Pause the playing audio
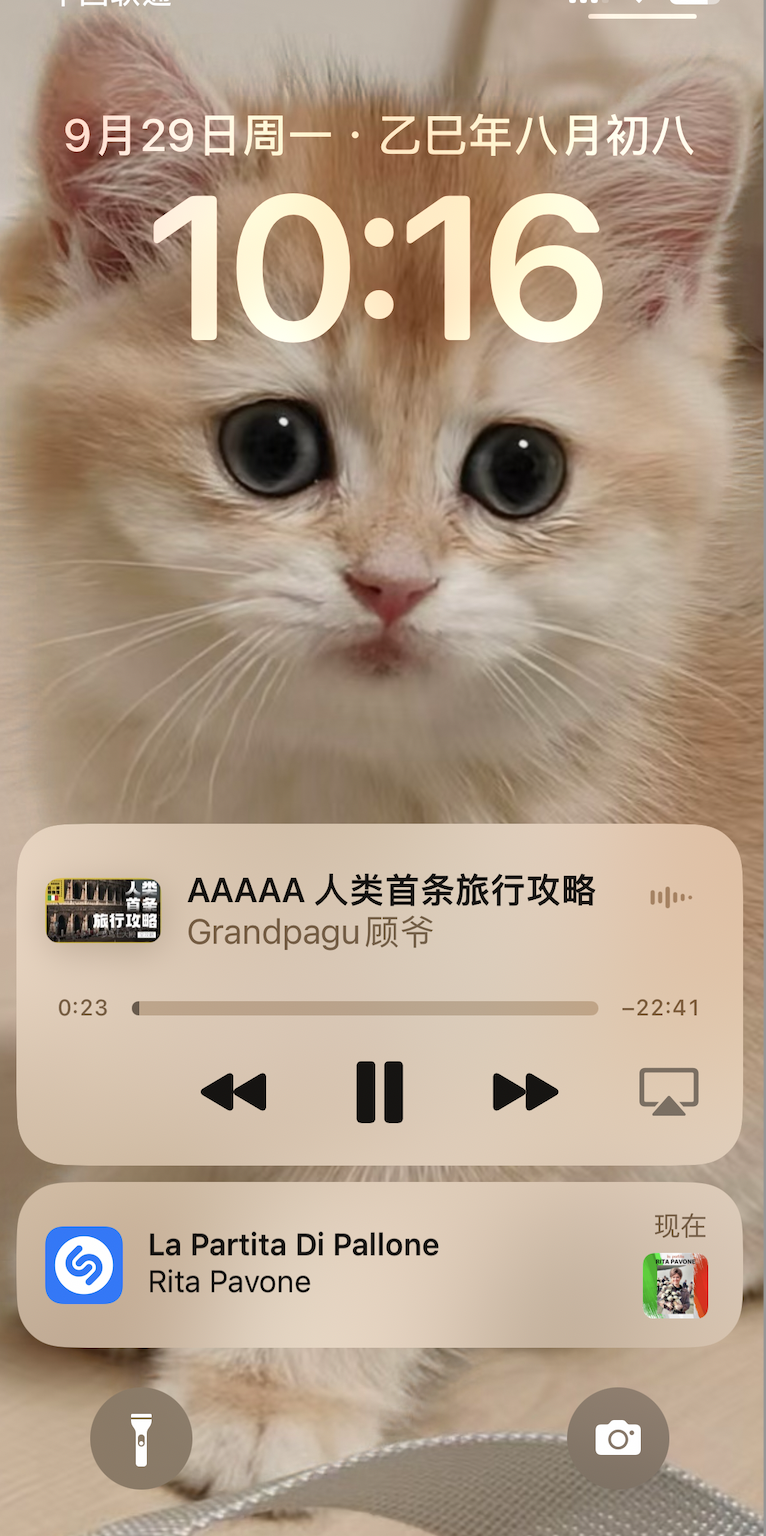 click(x=380, y=1092)
